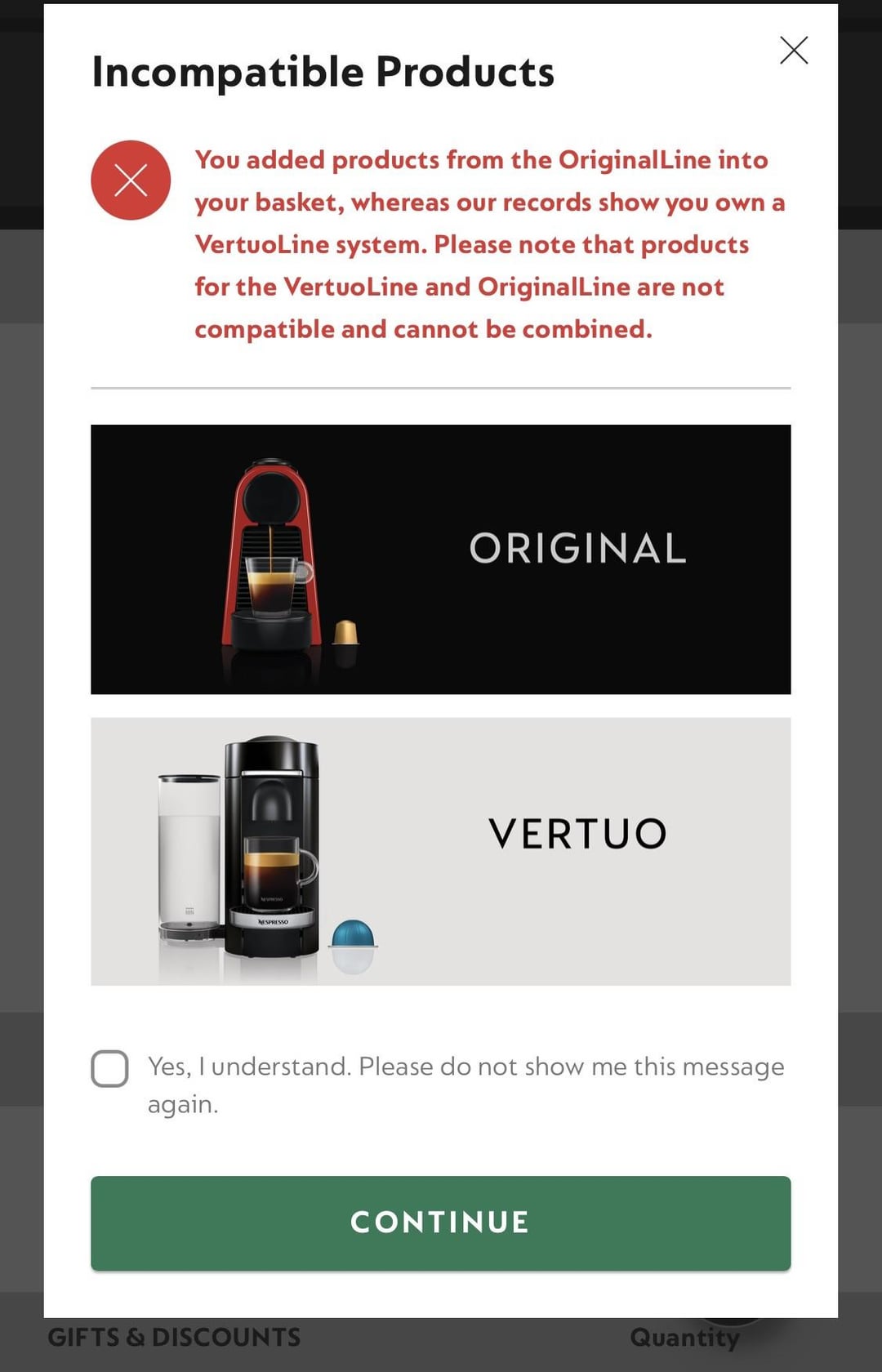Select the Original machine banner
The image size is (882, 1372).
click(440, 559)
